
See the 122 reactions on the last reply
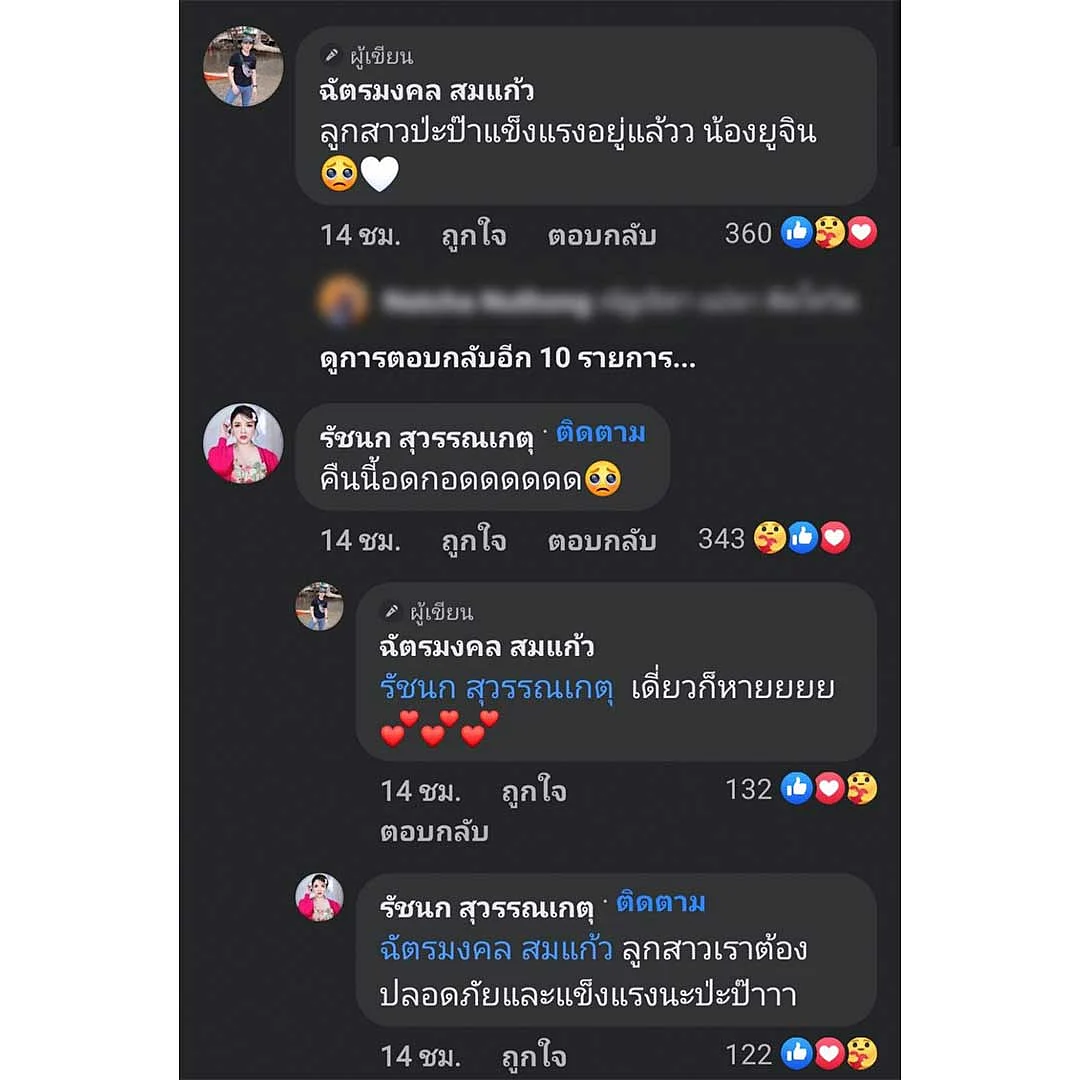coord(801,1053)
